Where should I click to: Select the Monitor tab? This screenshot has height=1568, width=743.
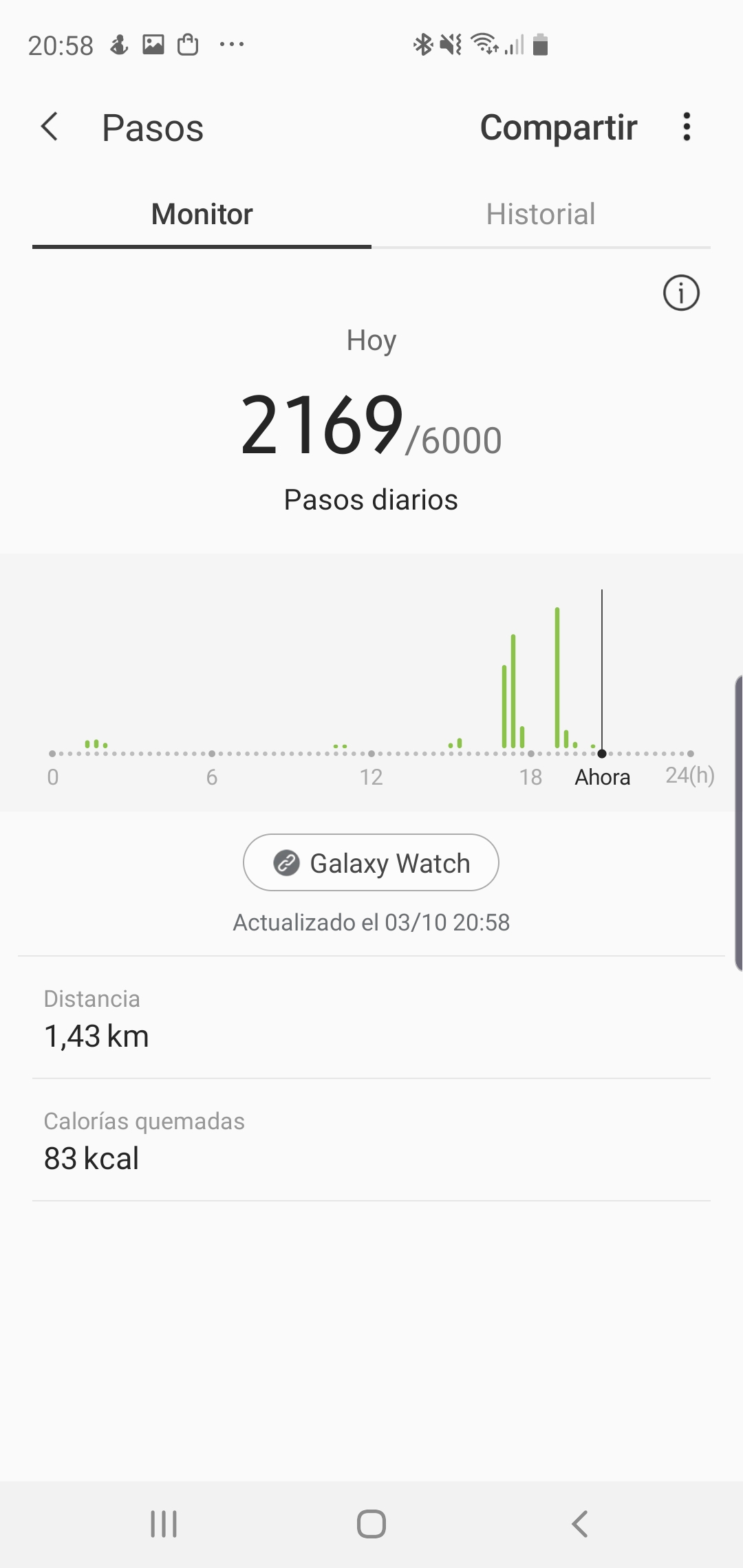tap(202, 215)
